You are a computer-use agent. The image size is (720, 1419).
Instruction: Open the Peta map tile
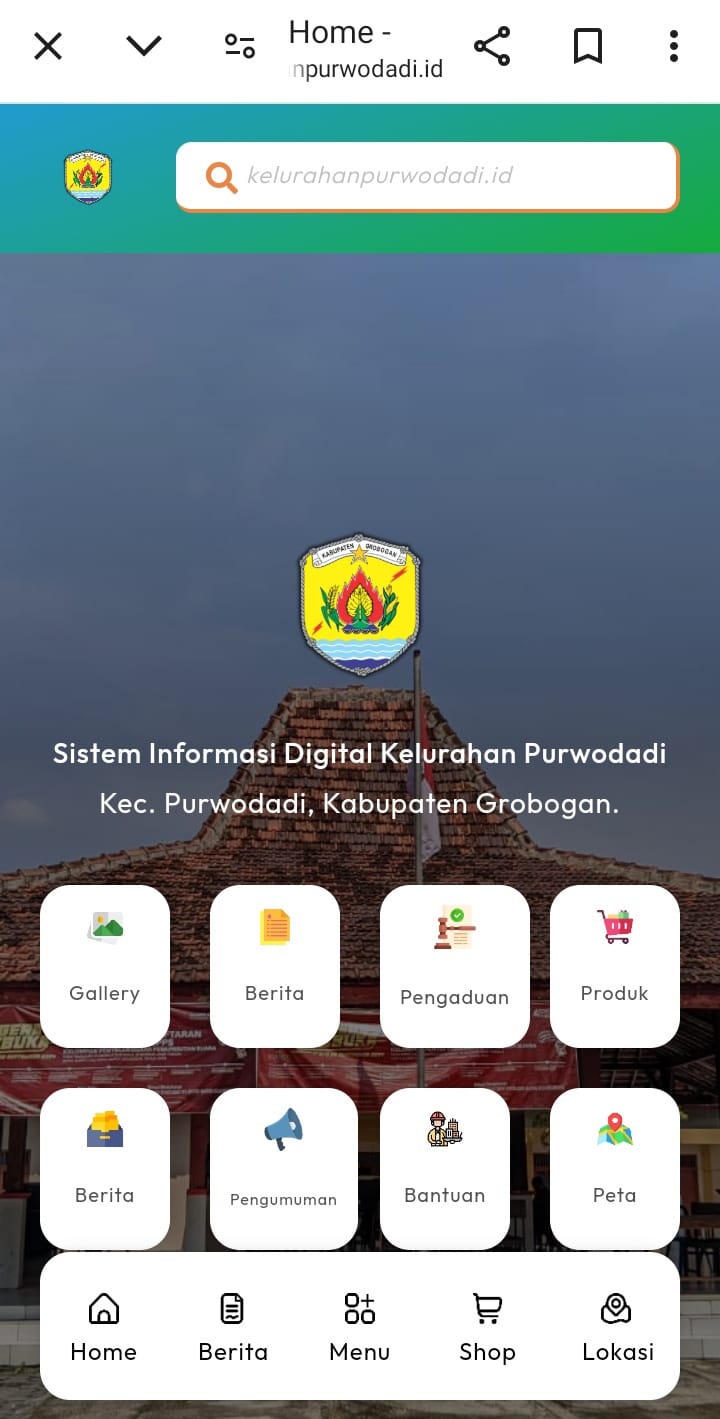(615, 1168)
